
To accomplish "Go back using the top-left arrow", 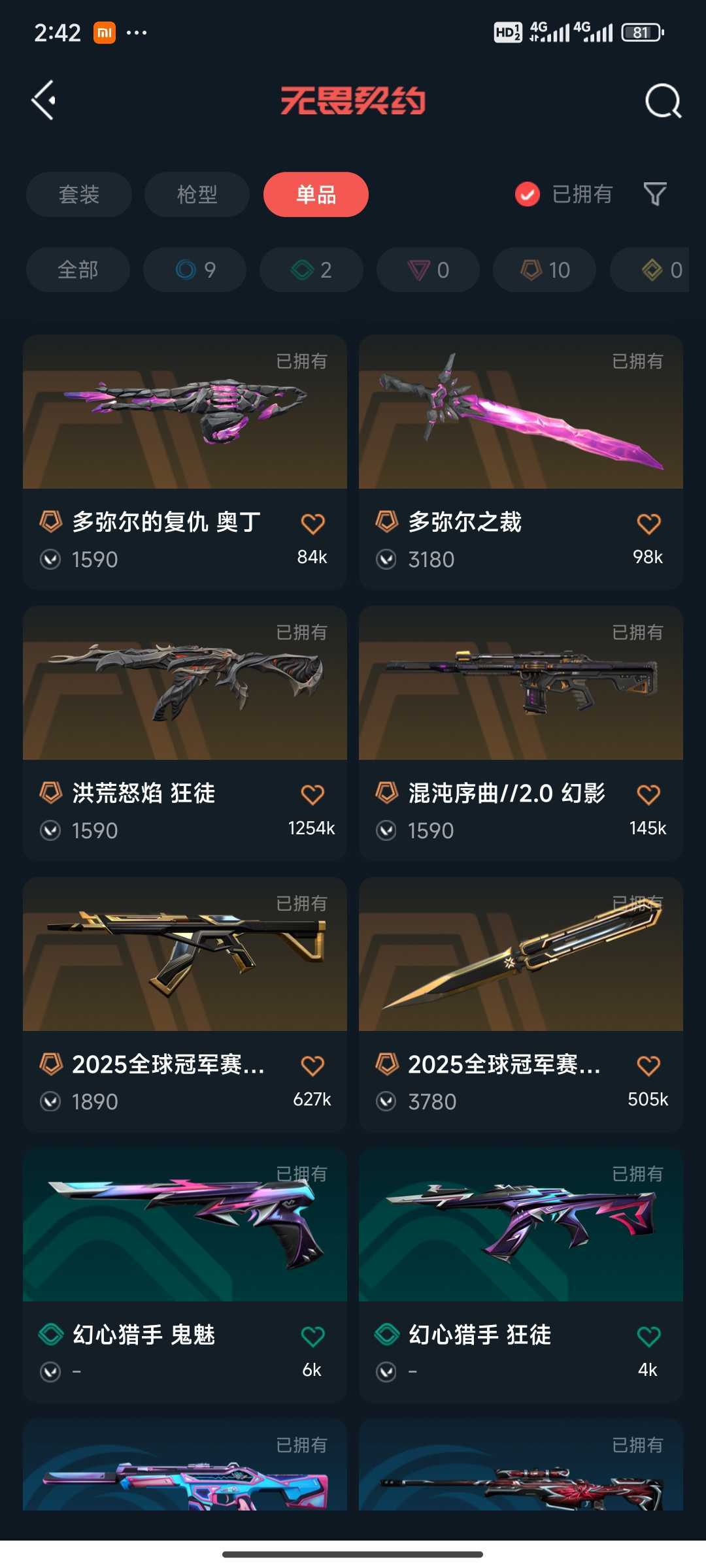I will pos(44,101).
